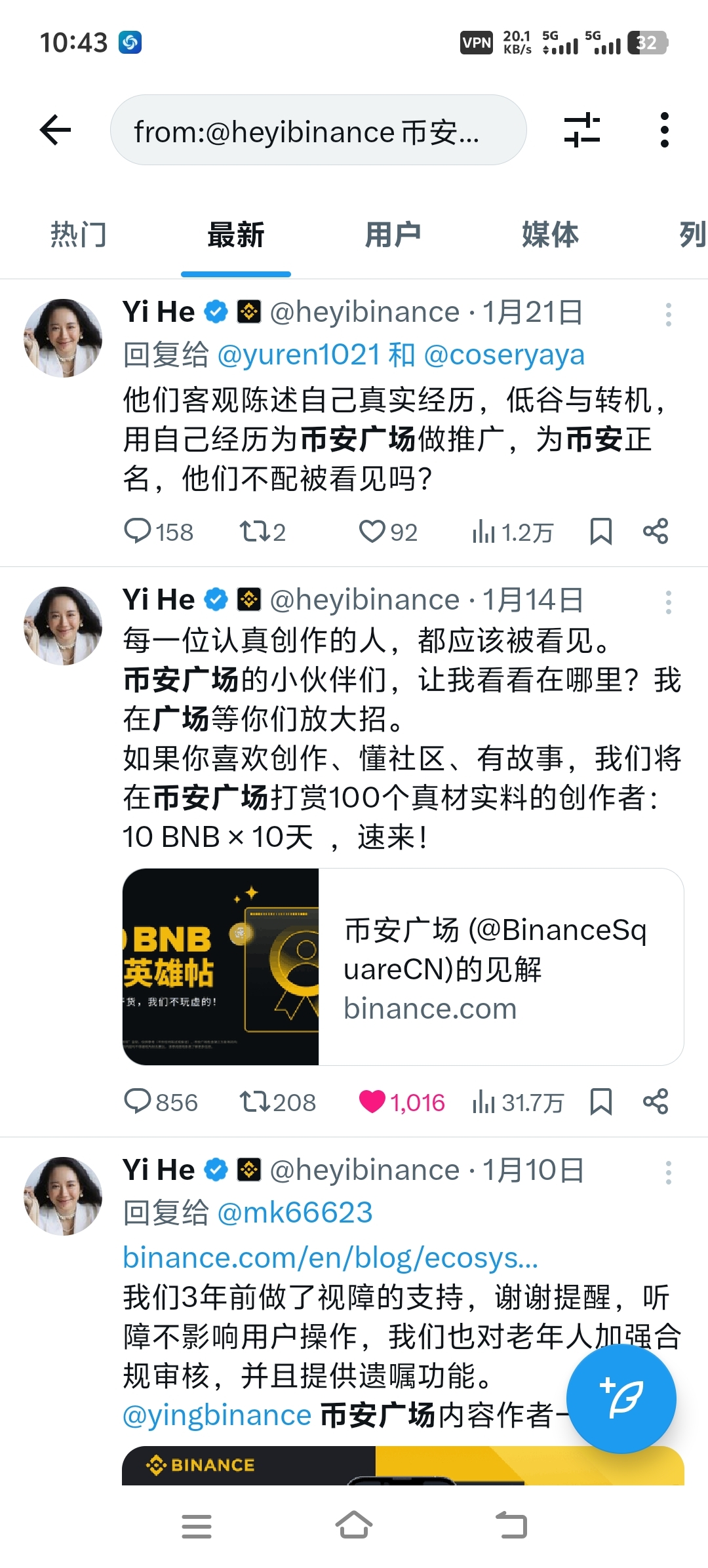Switch to the 热门 tab
Screen dimensions: 708x1568
click(78, 235)
